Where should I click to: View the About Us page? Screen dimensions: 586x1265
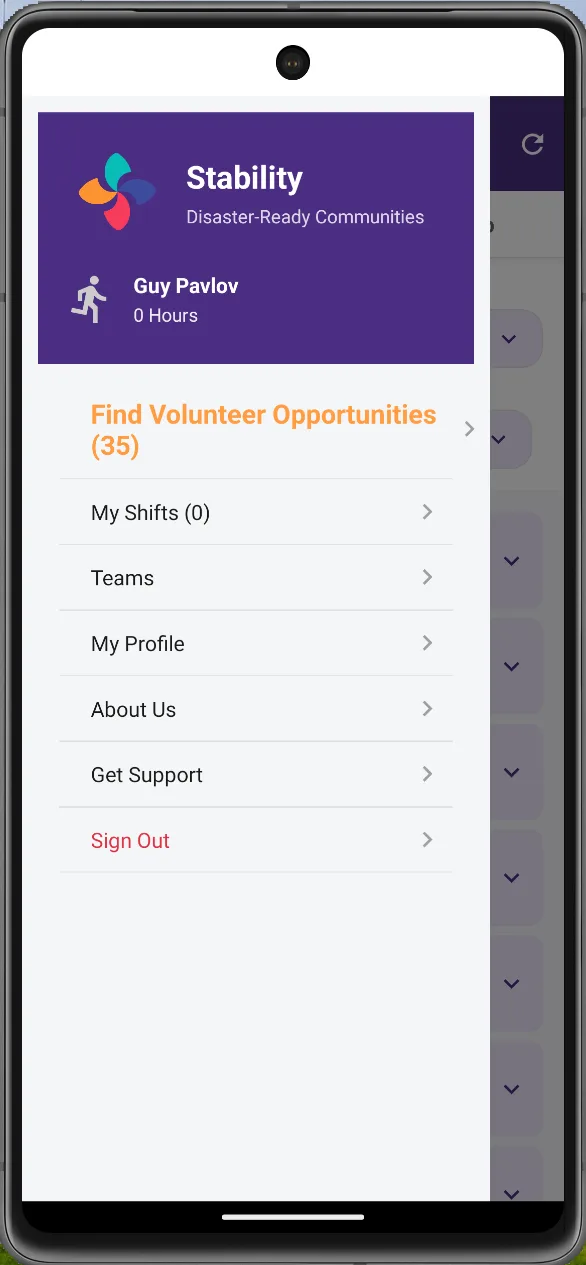[256, 709]
